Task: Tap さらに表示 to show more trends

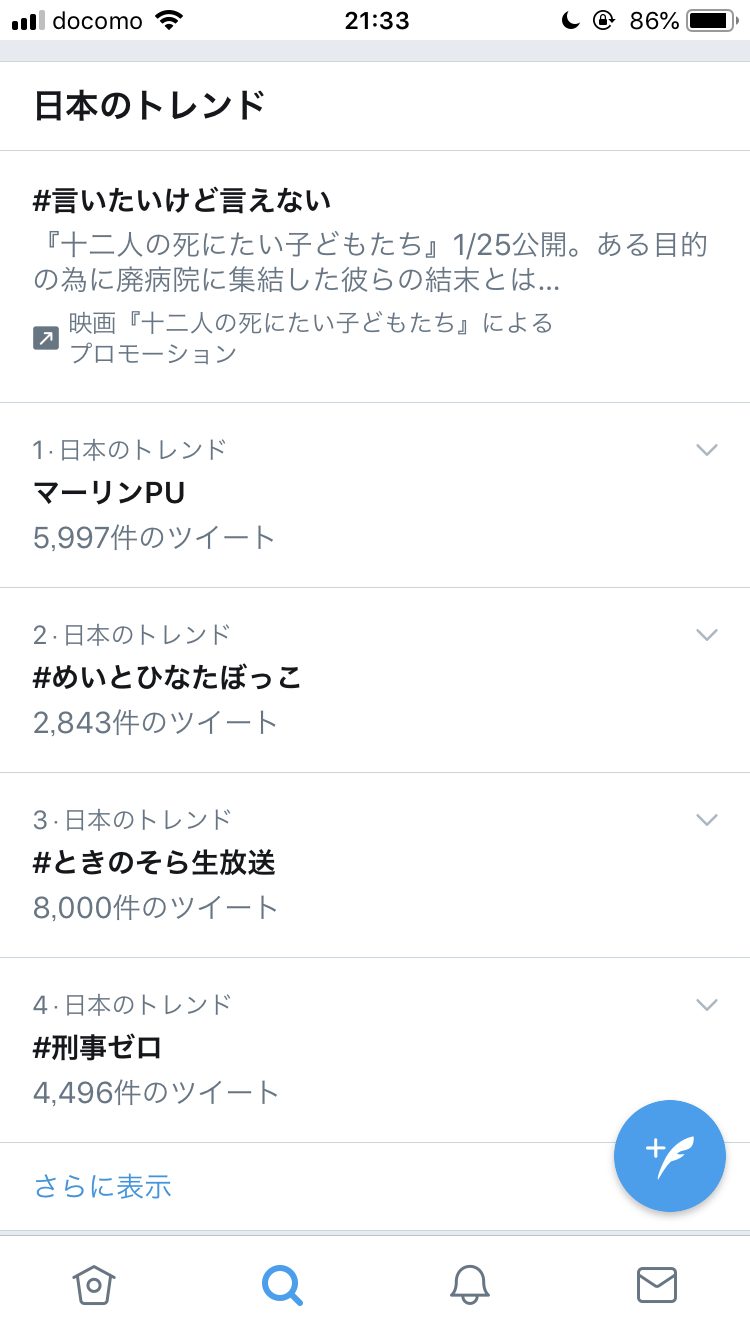Action: (x=103, y=1187)
